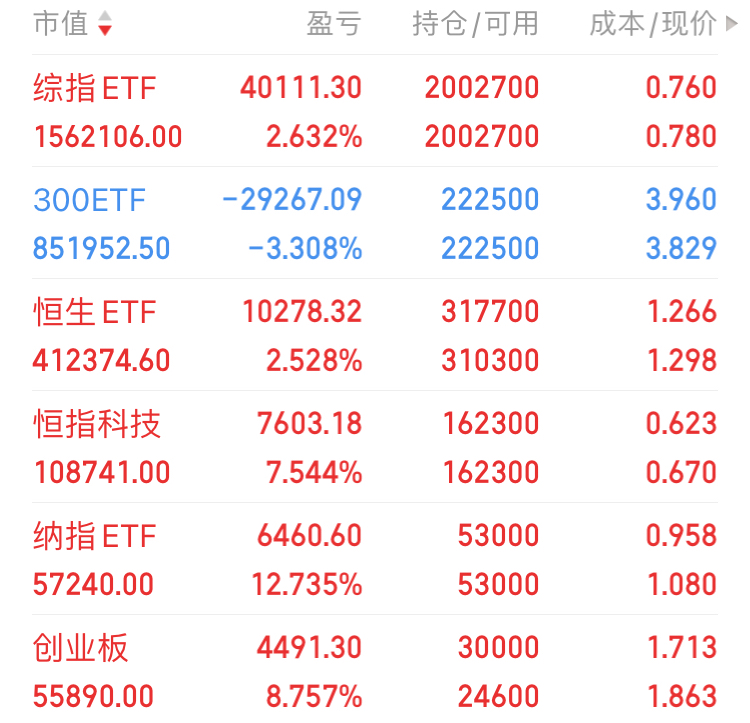Tap the 成本/现价 column arrow

[733, 24]
